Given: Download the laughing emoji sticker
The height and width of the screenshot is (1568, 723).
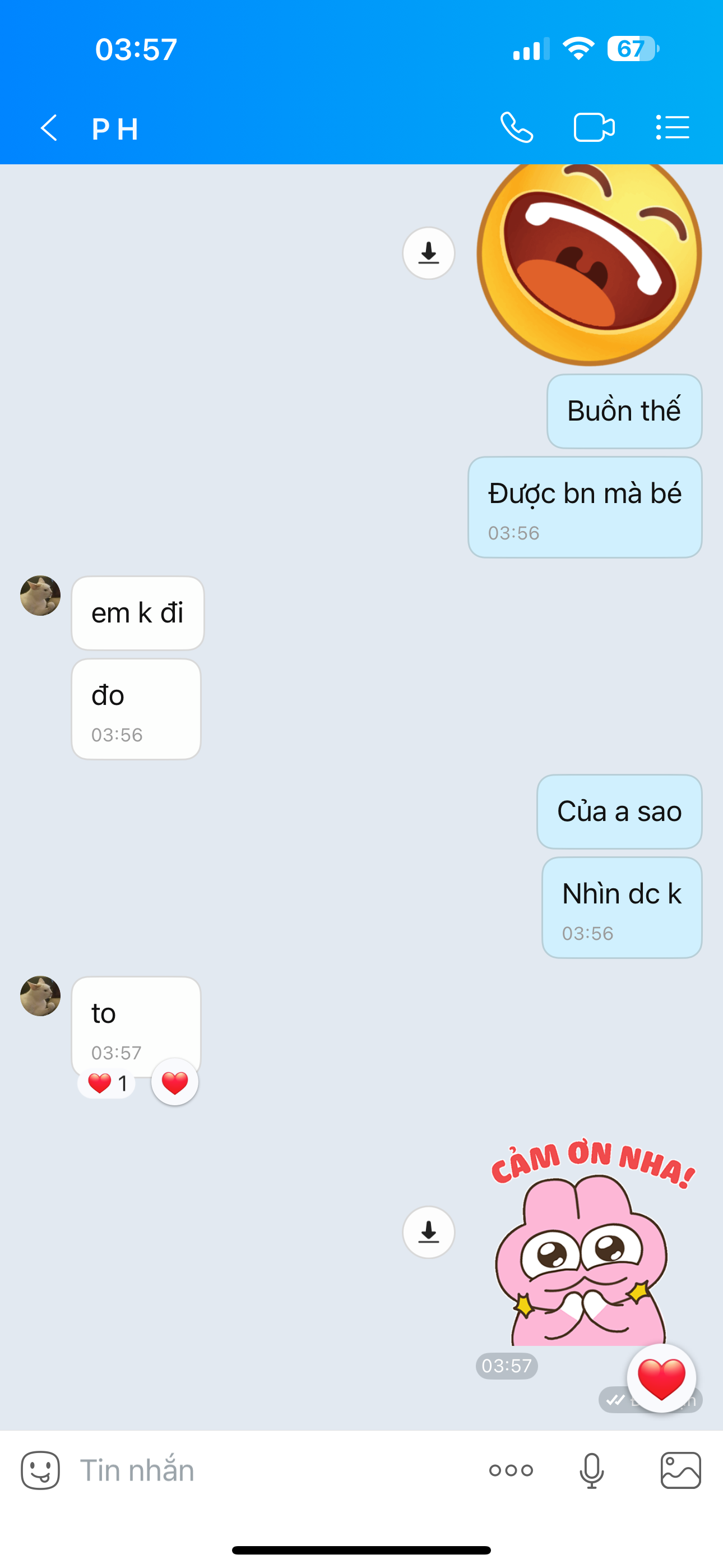Looking at the screenshot, I should (x=428, y=252).
